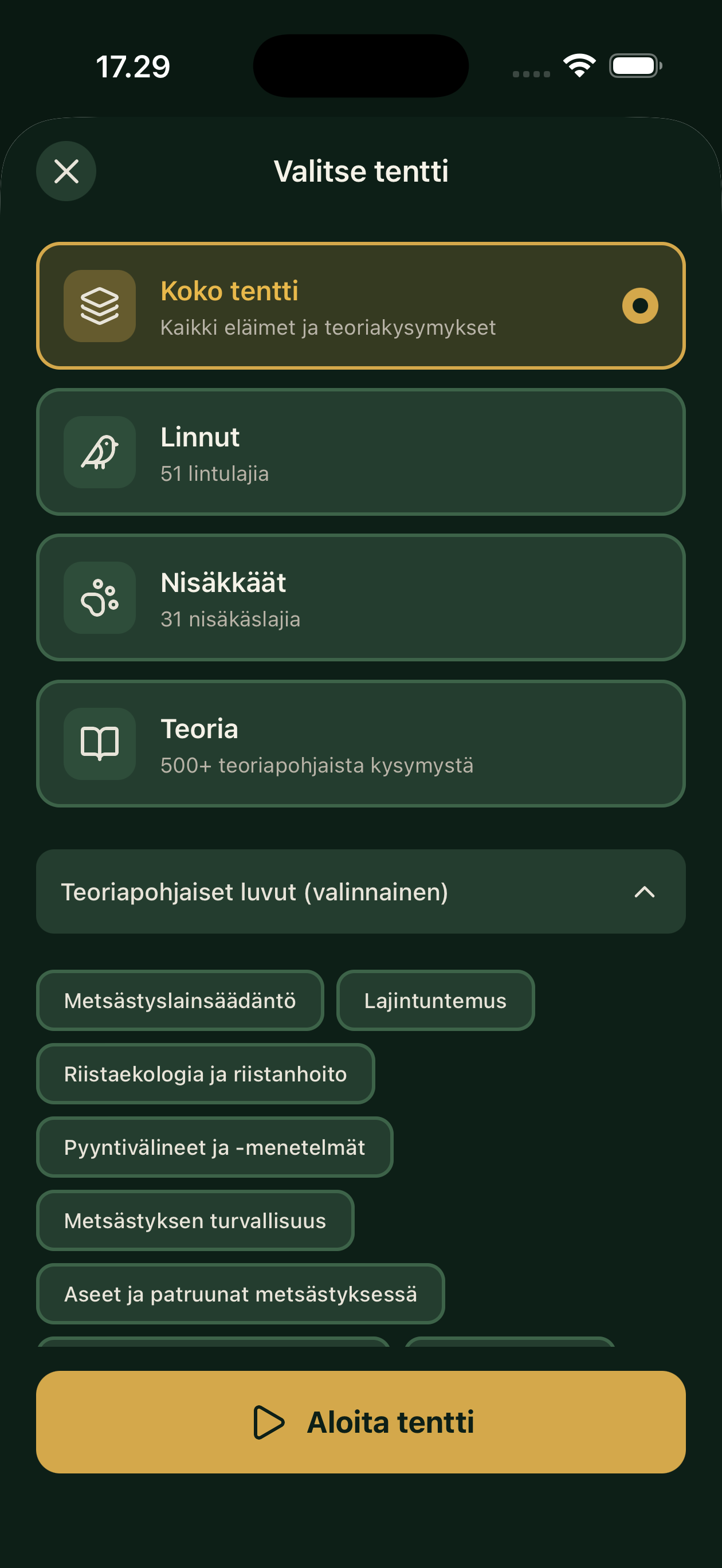Image resolution: width=722 pixels, height=1568 pixels.
Task: Click the paw print icon on Nisäkkäät card
Action: (99, 598)
